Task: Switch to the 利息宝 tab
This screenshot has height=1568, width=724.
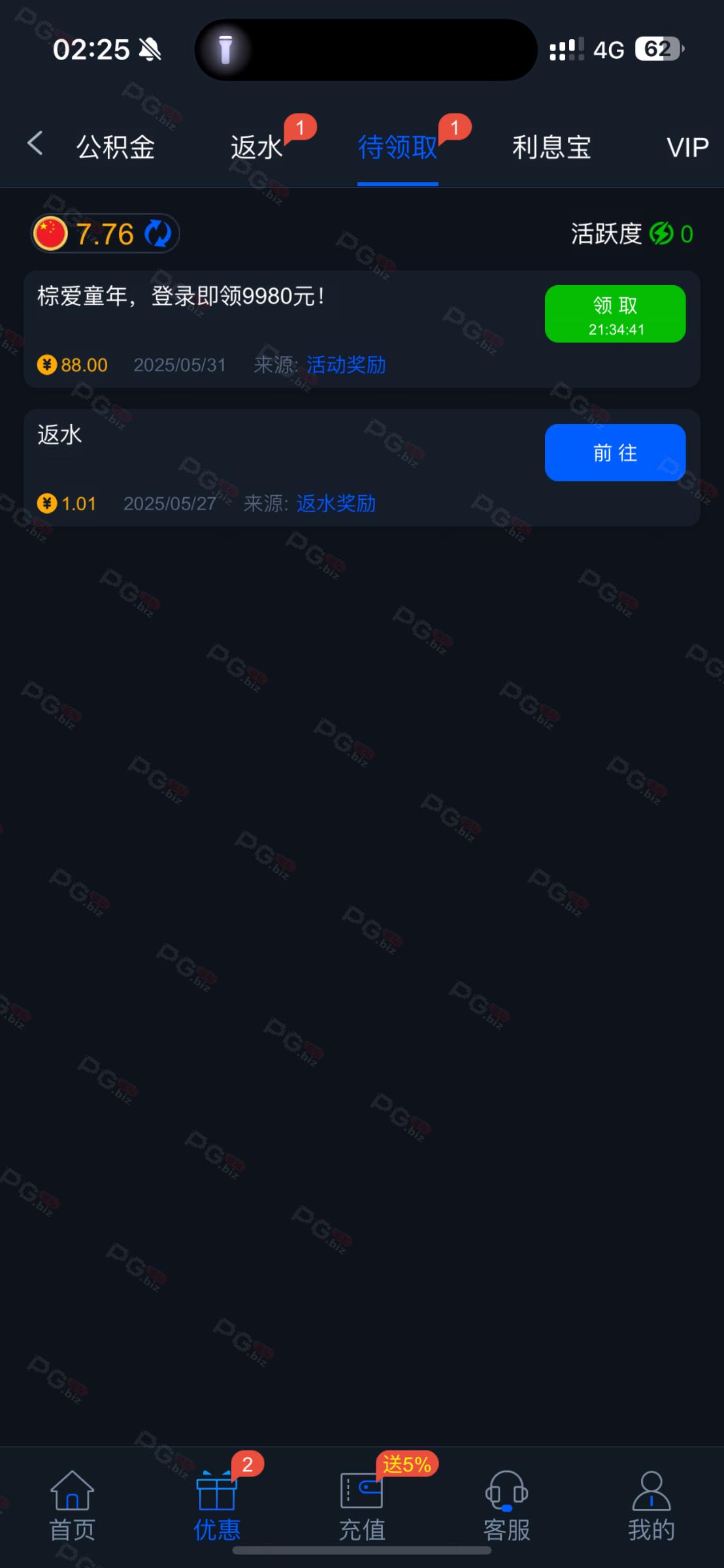Action: 551,147
